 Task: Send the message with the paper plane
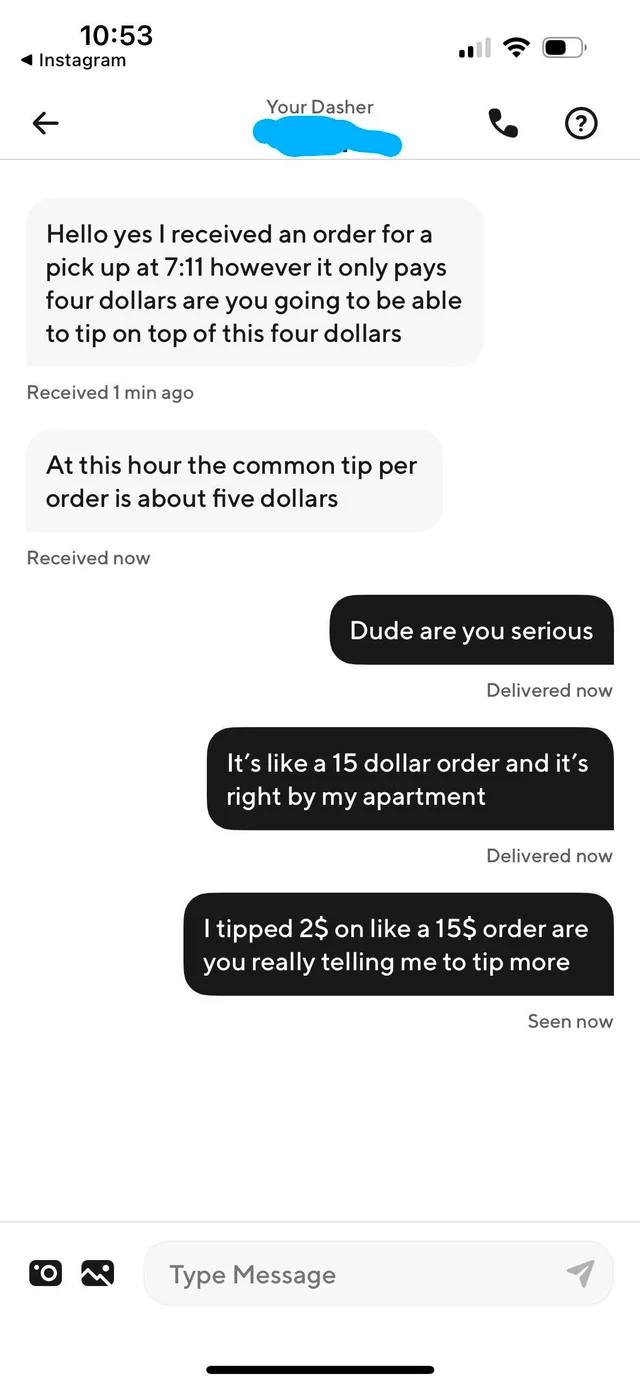pos(580,1272)
